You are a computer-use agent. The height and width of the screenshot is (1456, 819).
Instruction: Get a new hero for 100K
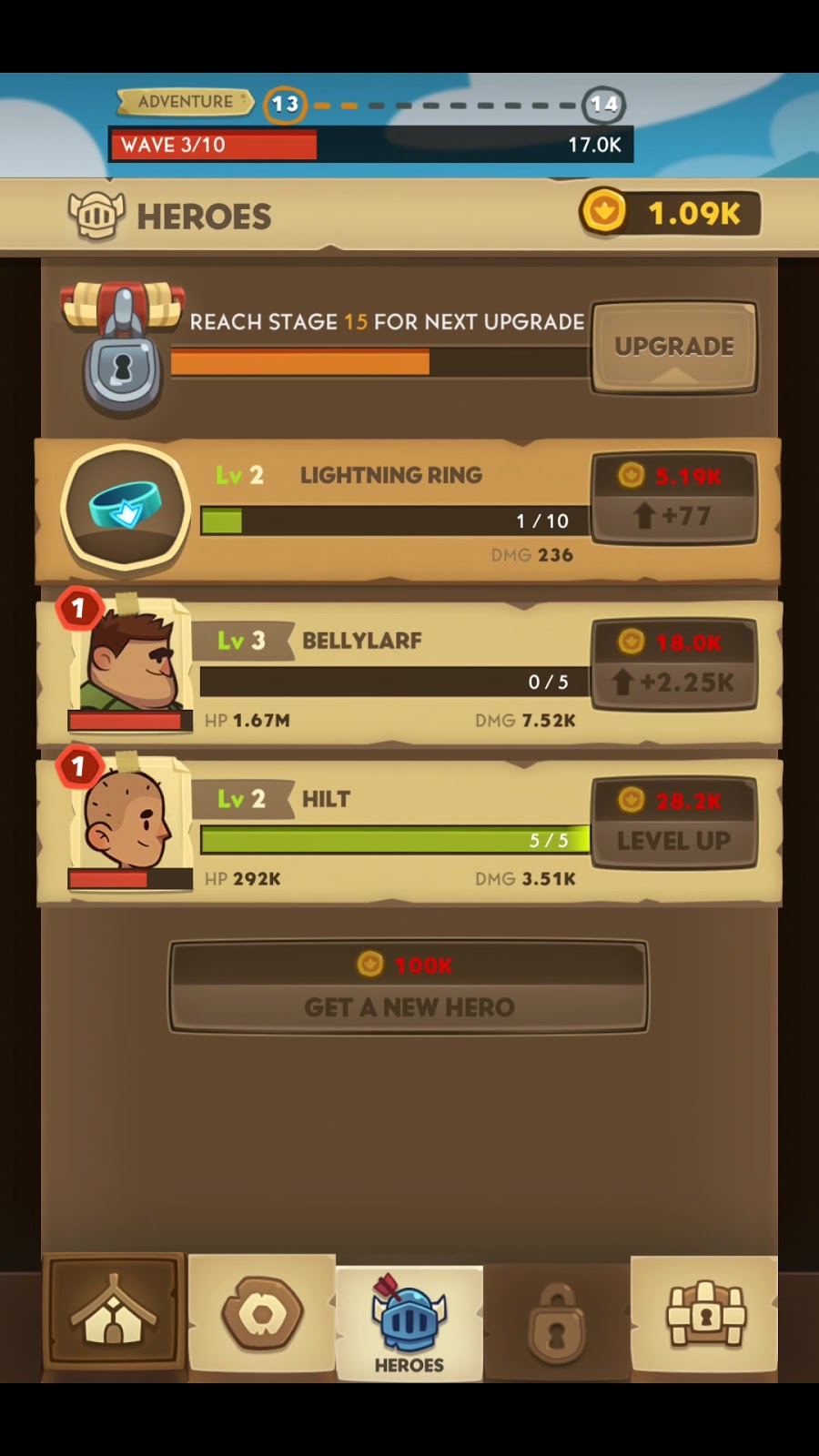(x=409, y=986)
